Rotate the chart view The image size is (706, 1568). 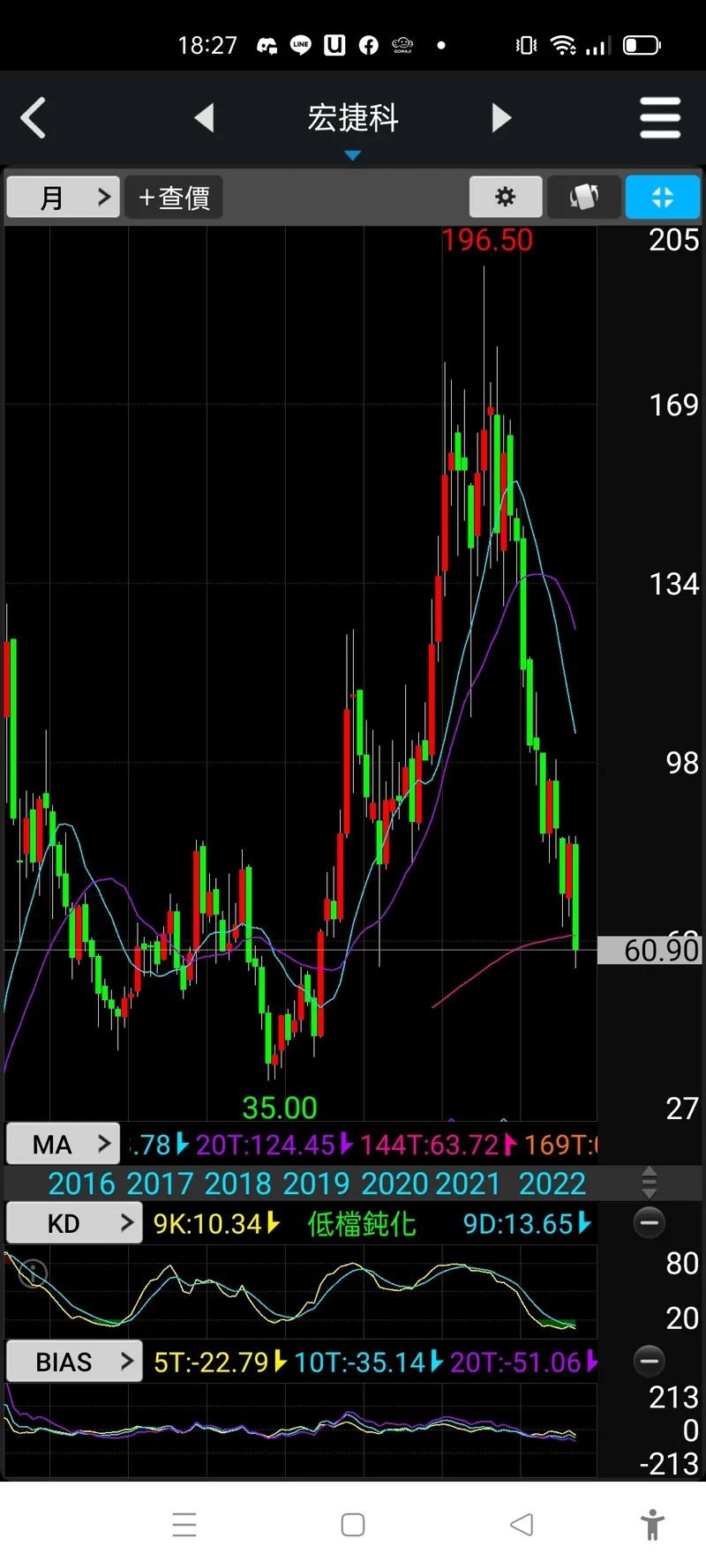pos(583,197)
